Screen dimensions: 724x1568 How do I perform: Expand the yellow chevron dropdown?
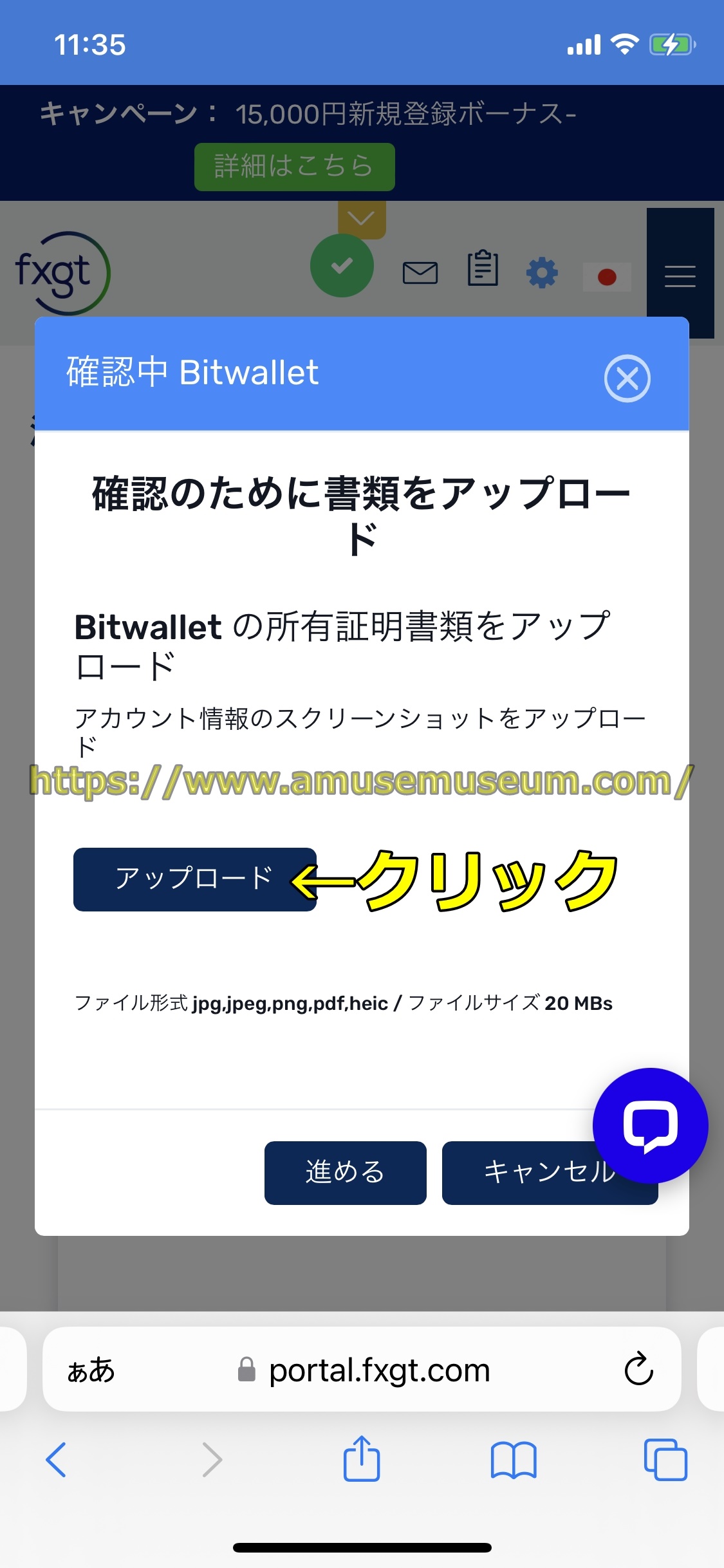pos(362,219)
